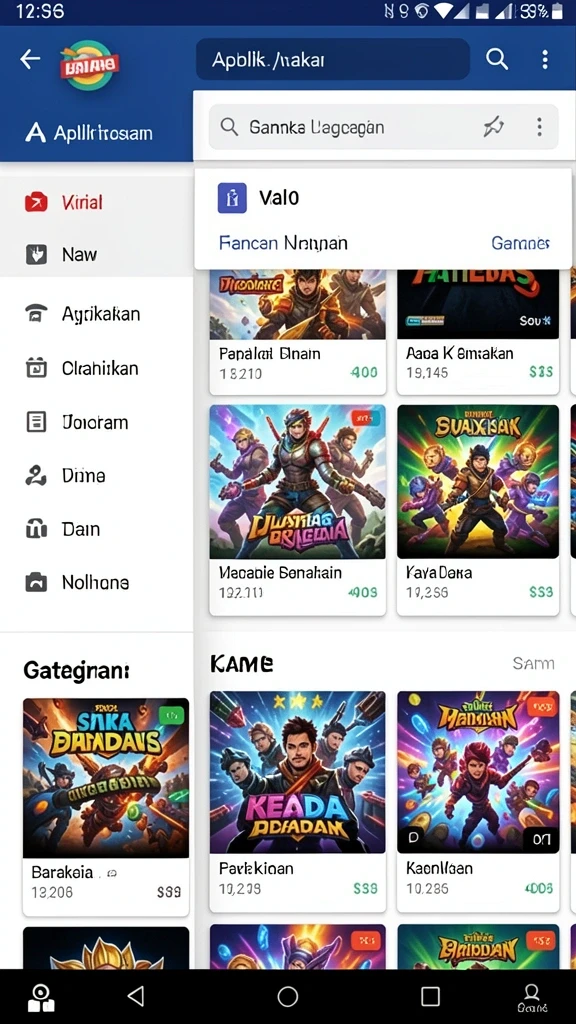Open the Naw menu item
The height and width of the screenshot is (1024, 576).
tap(96, 254)
